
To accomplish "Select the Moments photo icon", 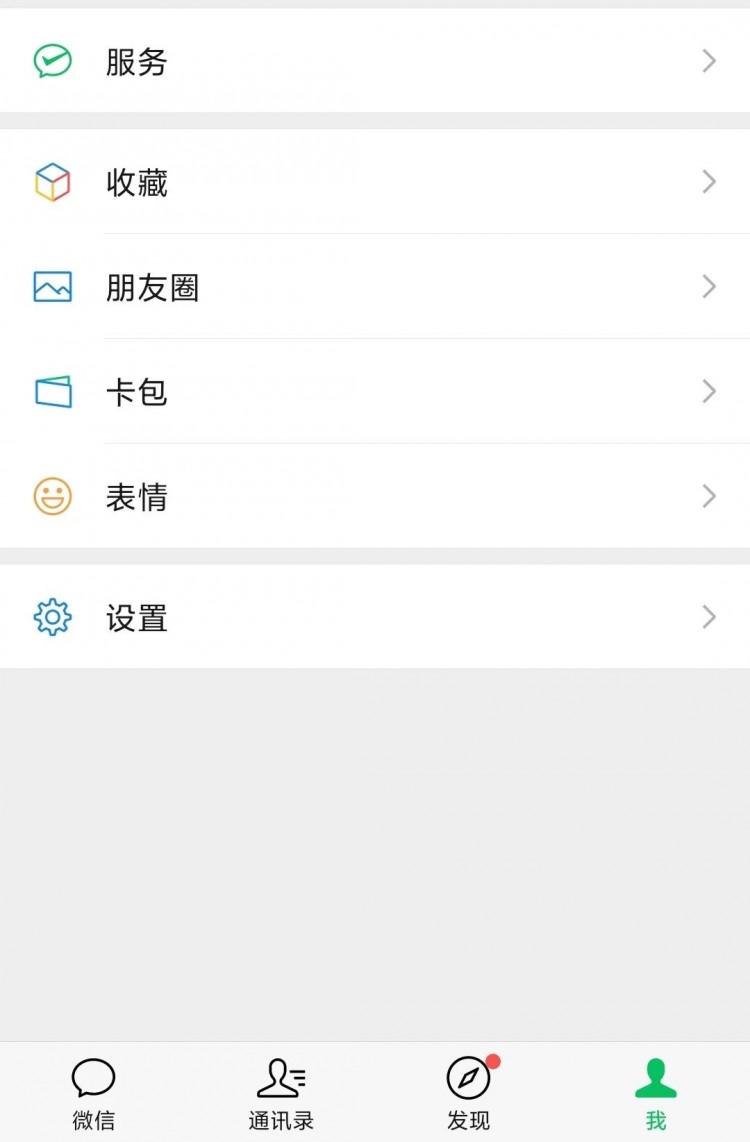I will (52, 287).
